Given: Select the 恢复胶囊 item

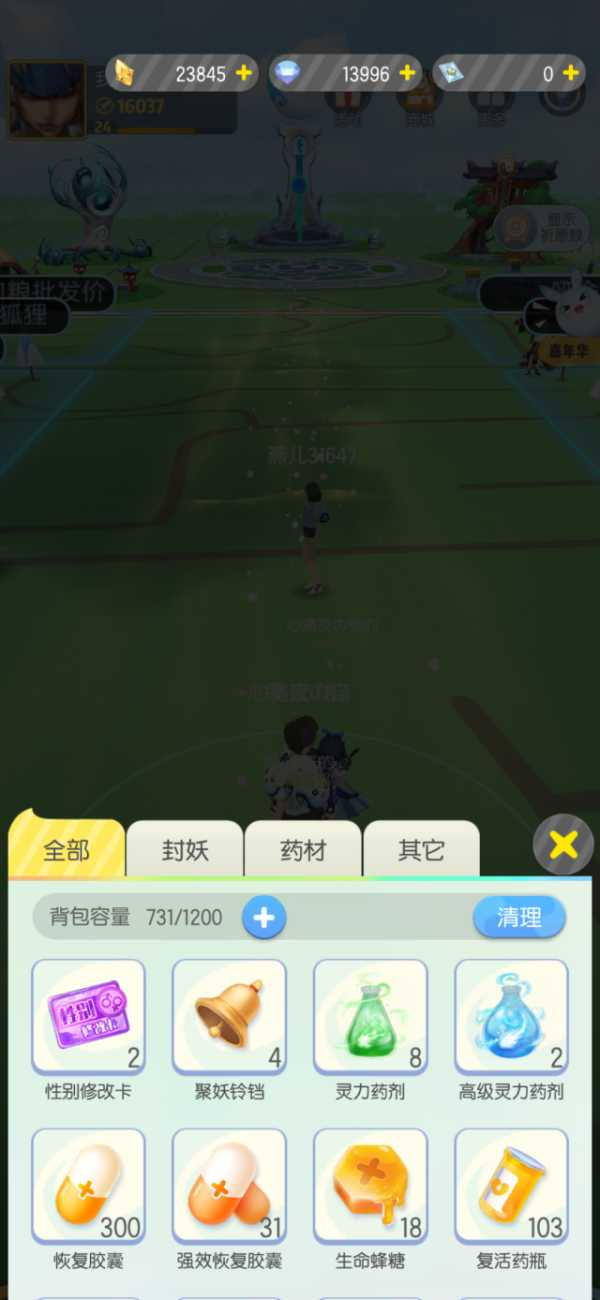Looking at the screenshot, I should pyautogui.click(x=89, y=1186).
